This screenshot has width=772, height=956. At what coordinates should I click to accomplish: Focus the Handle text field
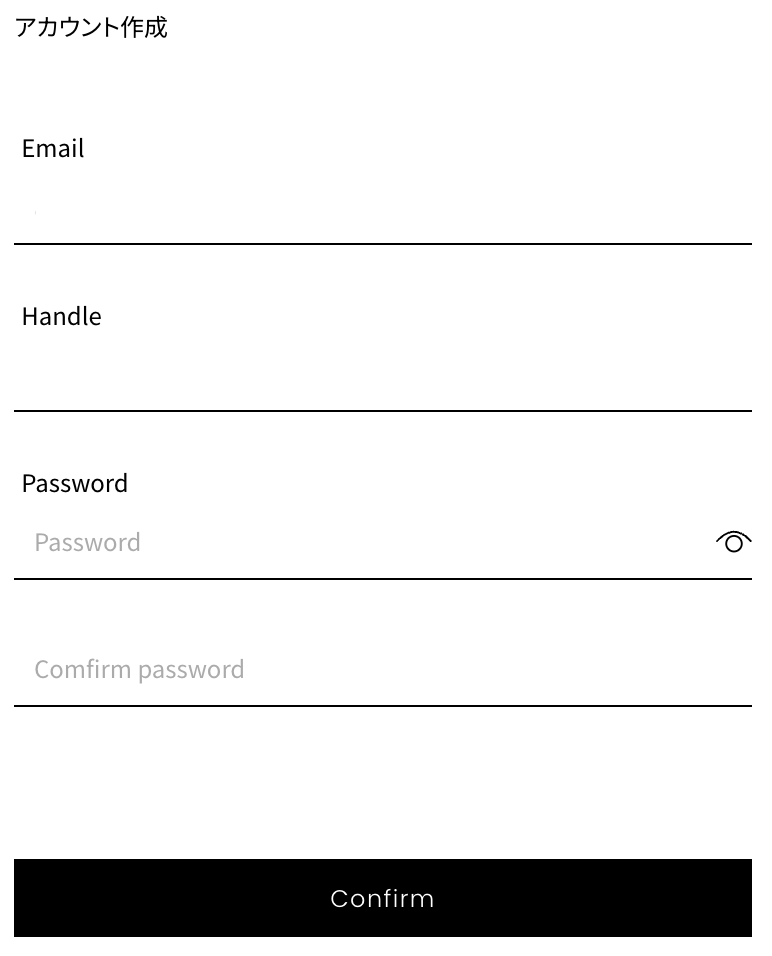(382, 380)
